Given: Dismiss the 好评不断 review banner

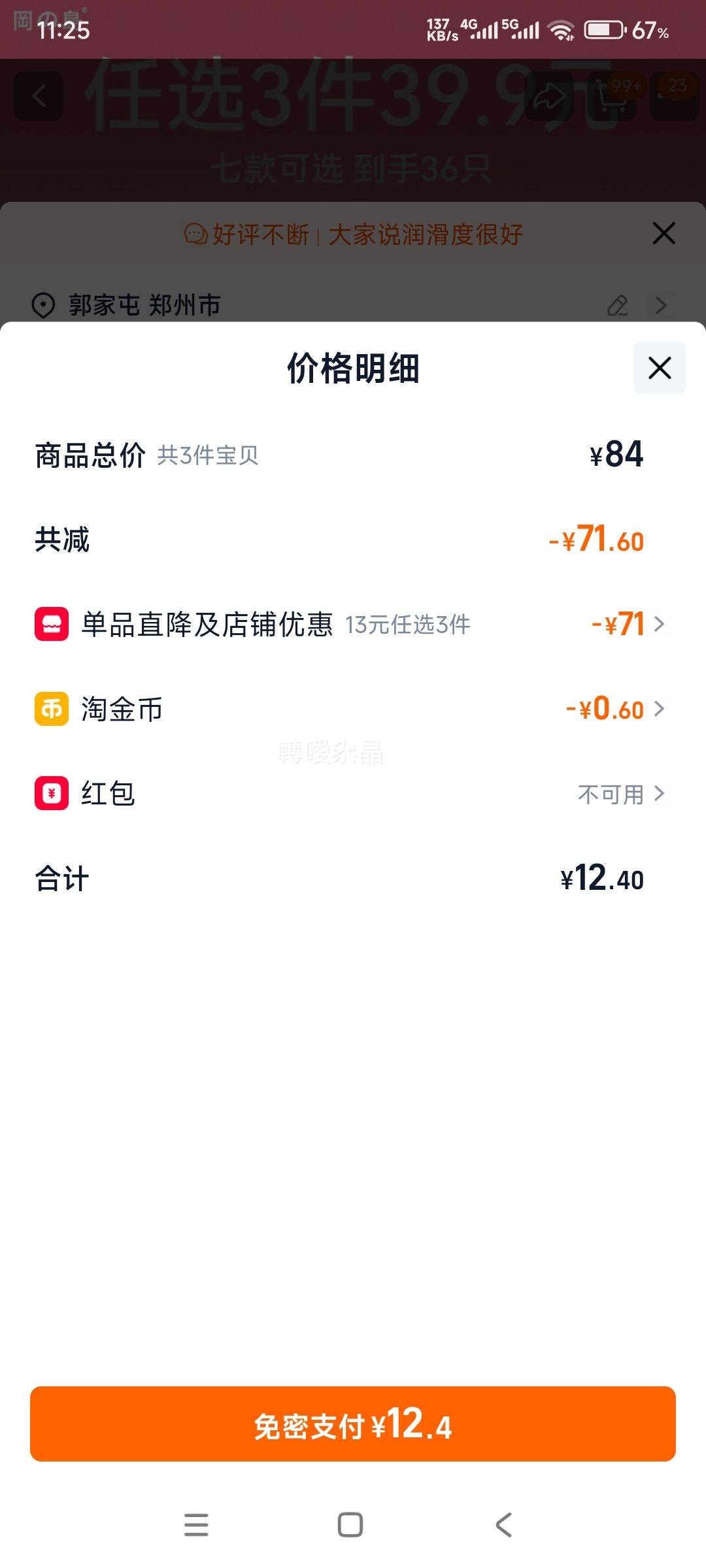Looking at the screenshot, I should pos(663,233).
